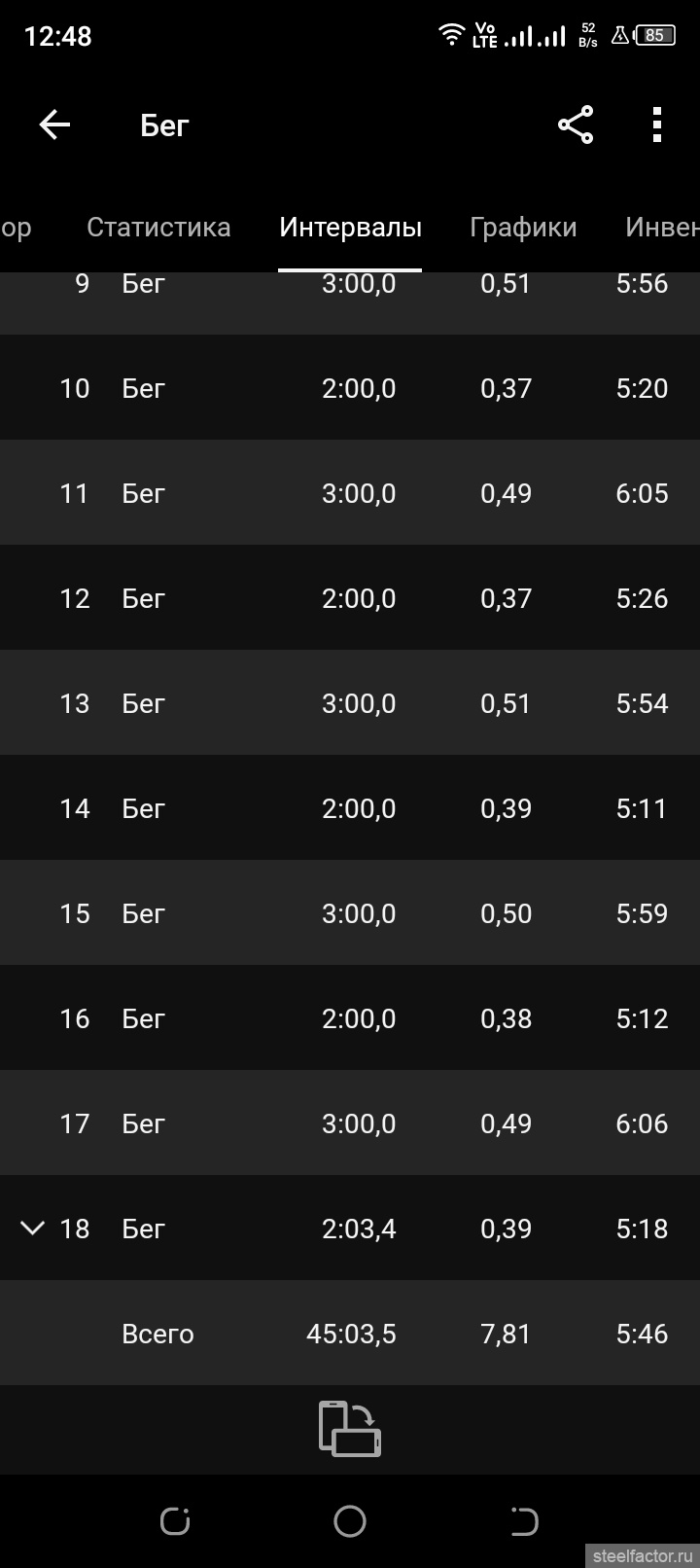
Task: Expand interval 18 with the chevron
Action: [32, 1229]
